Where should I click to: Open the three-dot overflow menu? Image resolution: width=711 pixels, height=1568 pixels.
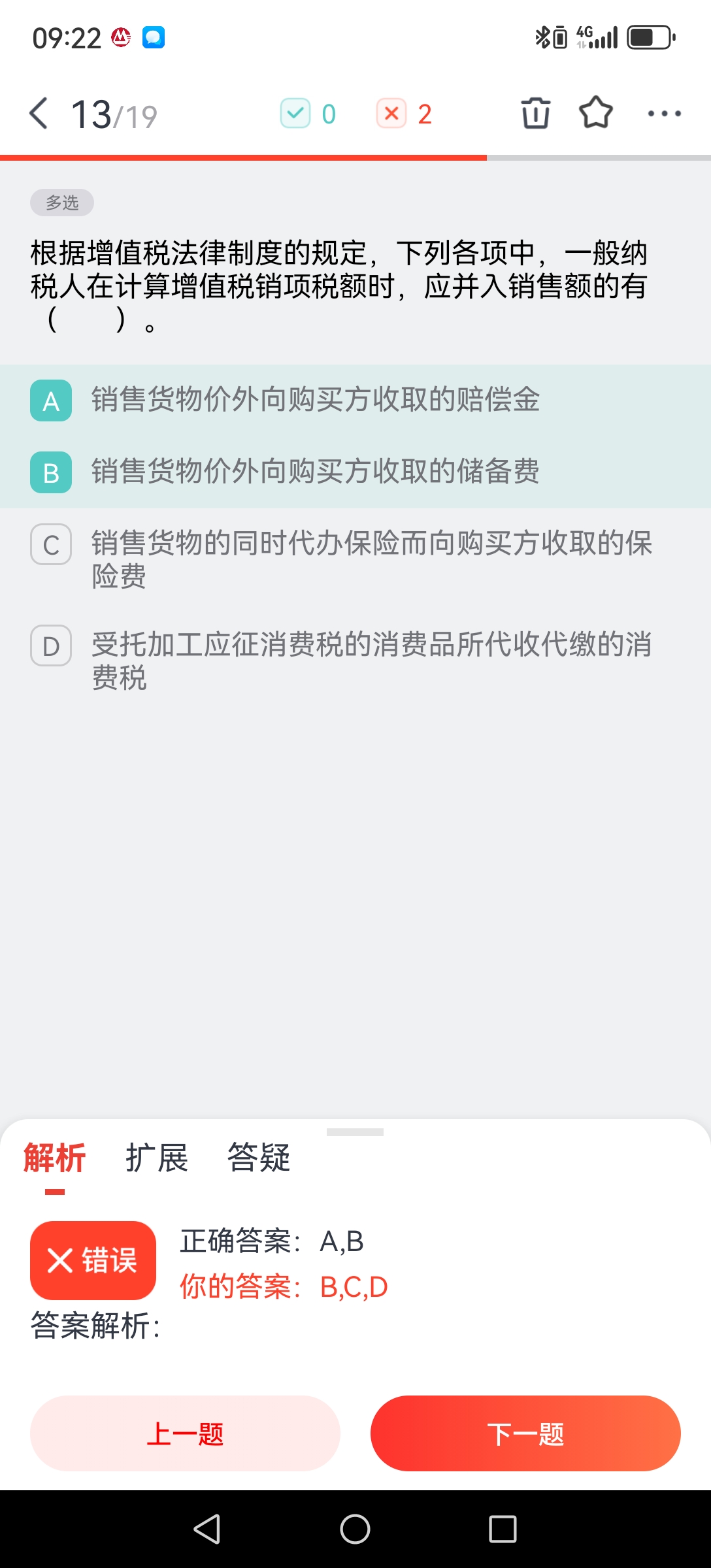point(664,114)
